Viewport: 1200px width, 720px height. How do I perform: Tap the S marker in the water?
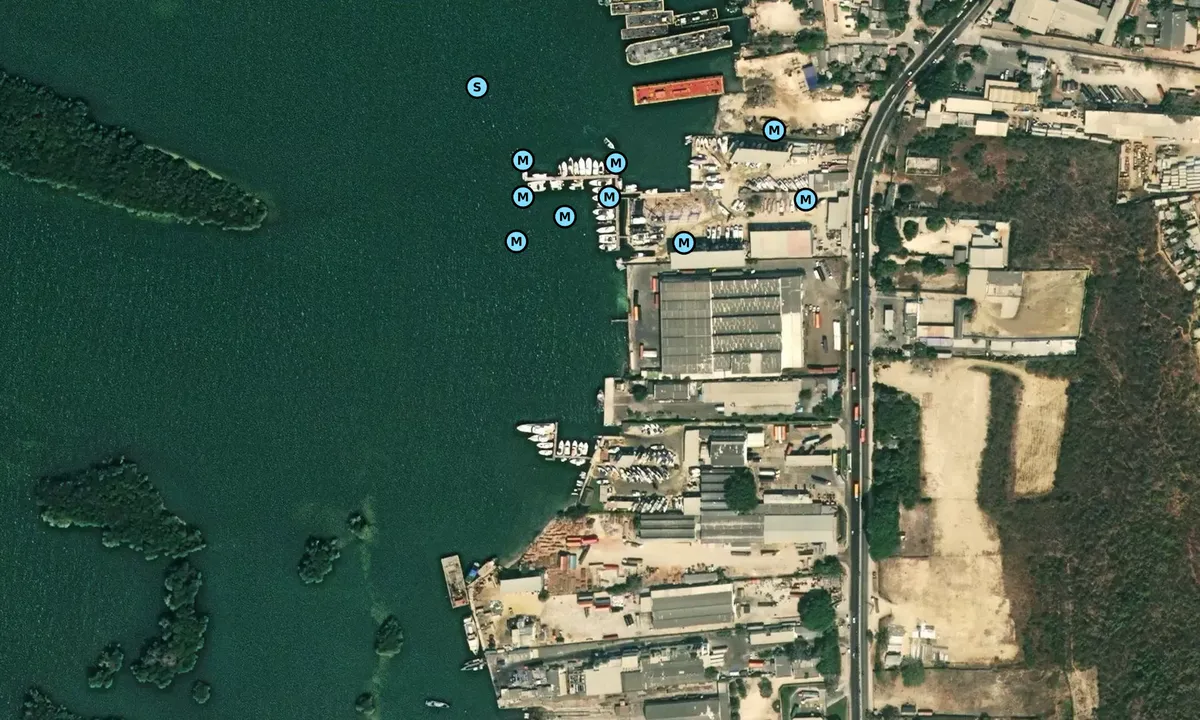click(477, 87)
